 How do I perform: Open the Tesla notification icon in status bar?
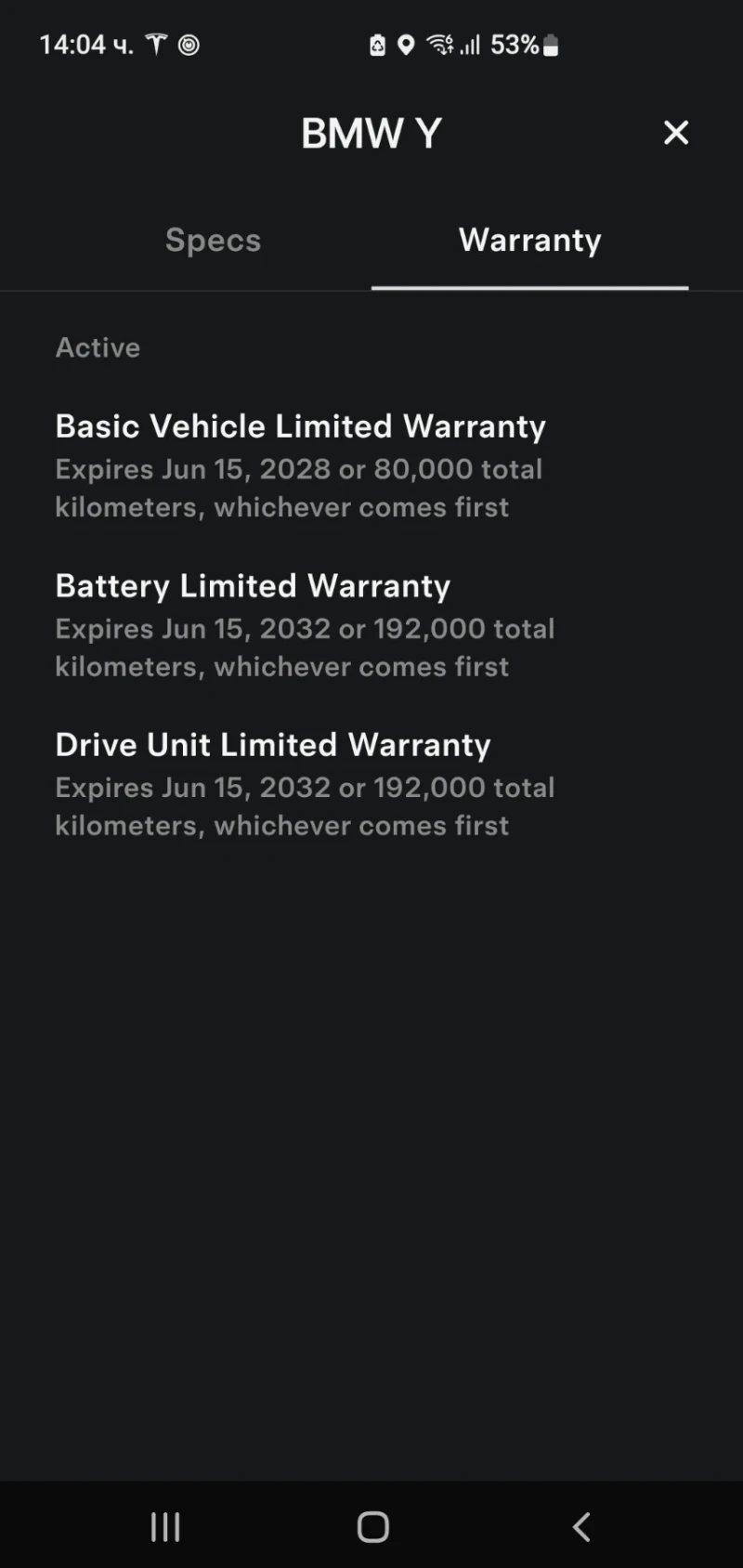coord(155,43)
